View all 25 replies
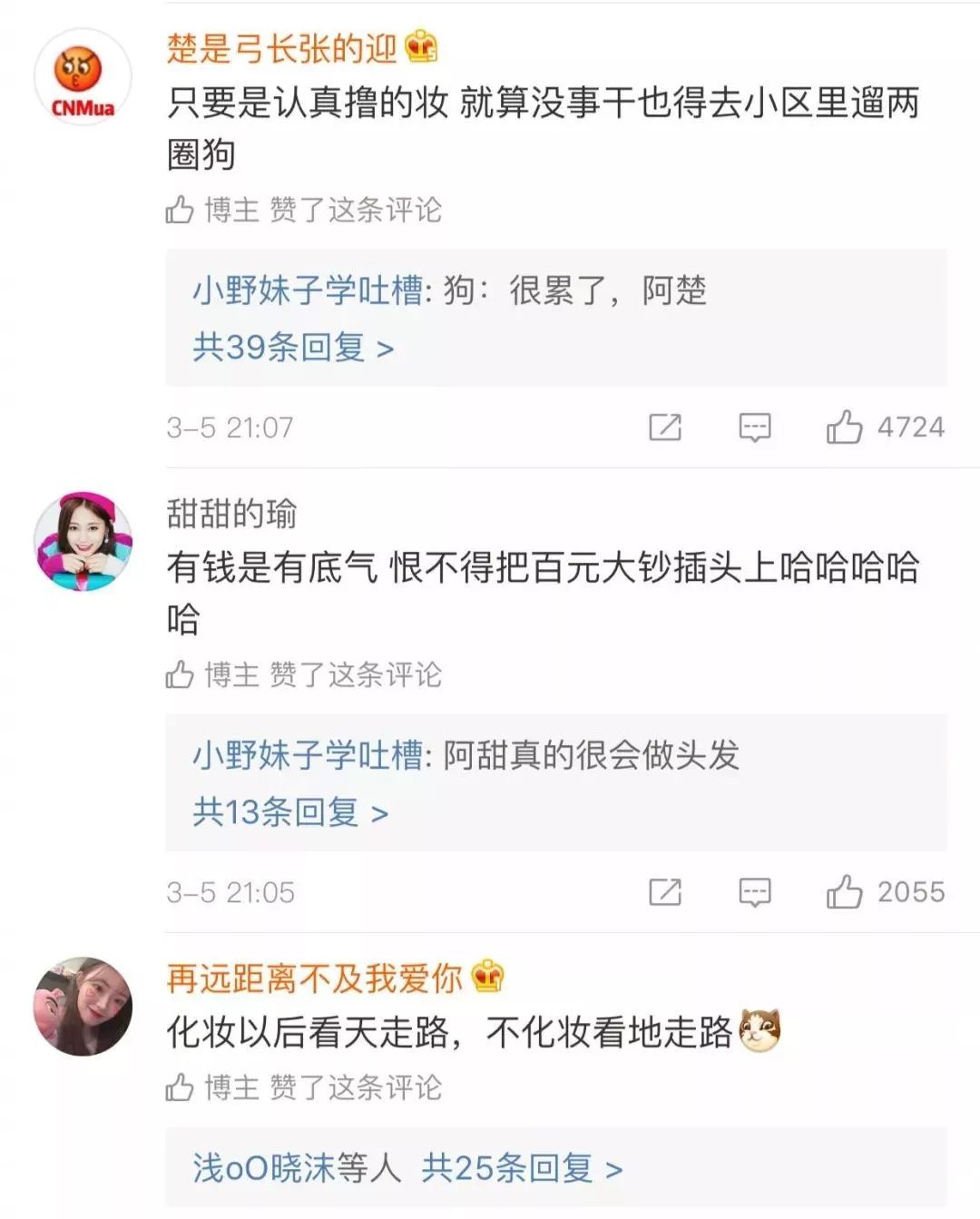The width and height of the screenshot is (980, 1219). [x=522, y=1168]
